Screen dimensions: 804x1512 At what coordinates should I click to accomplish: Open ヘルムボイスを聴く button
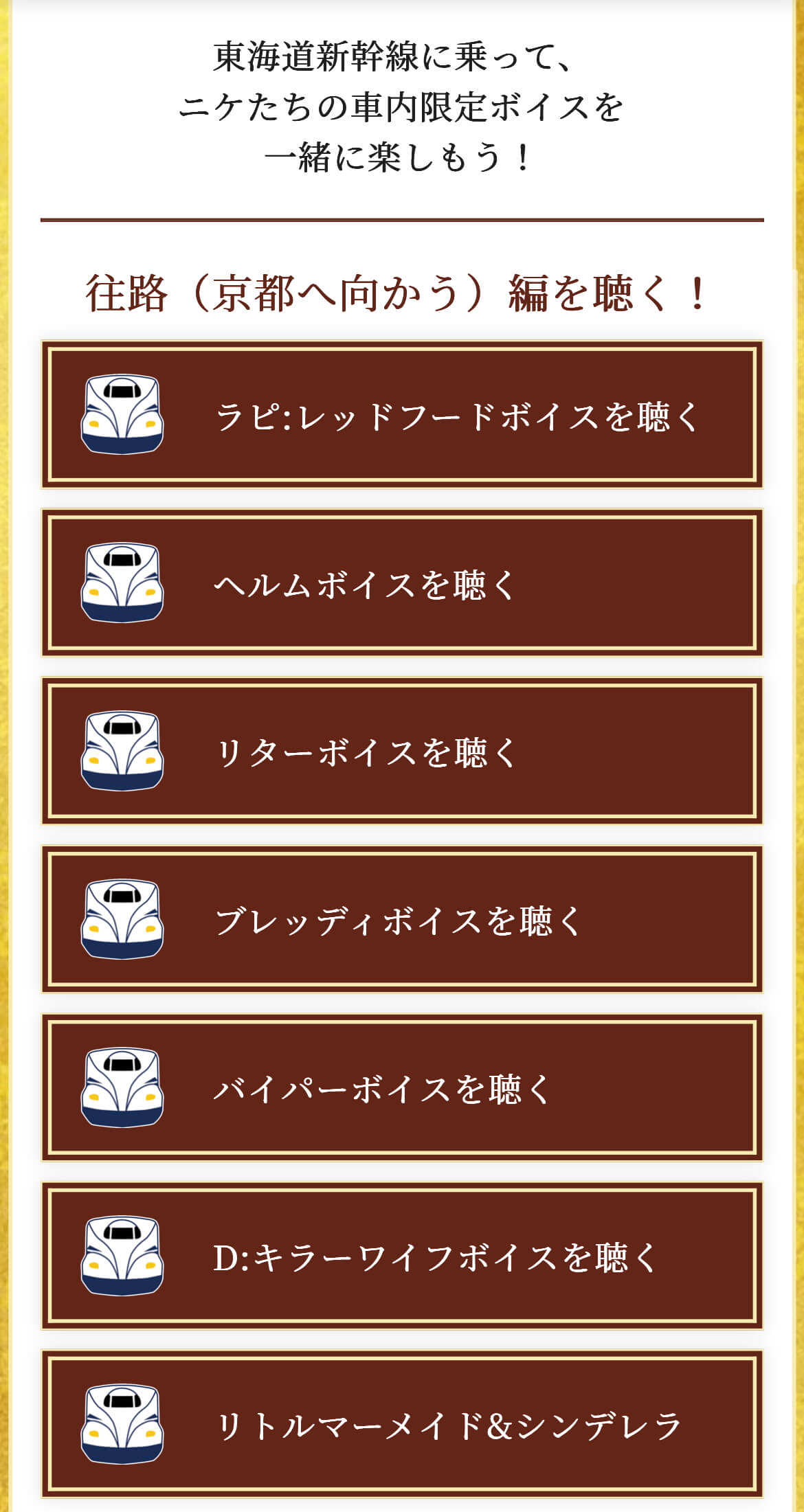pyautogui.click(x=402, y=583)
